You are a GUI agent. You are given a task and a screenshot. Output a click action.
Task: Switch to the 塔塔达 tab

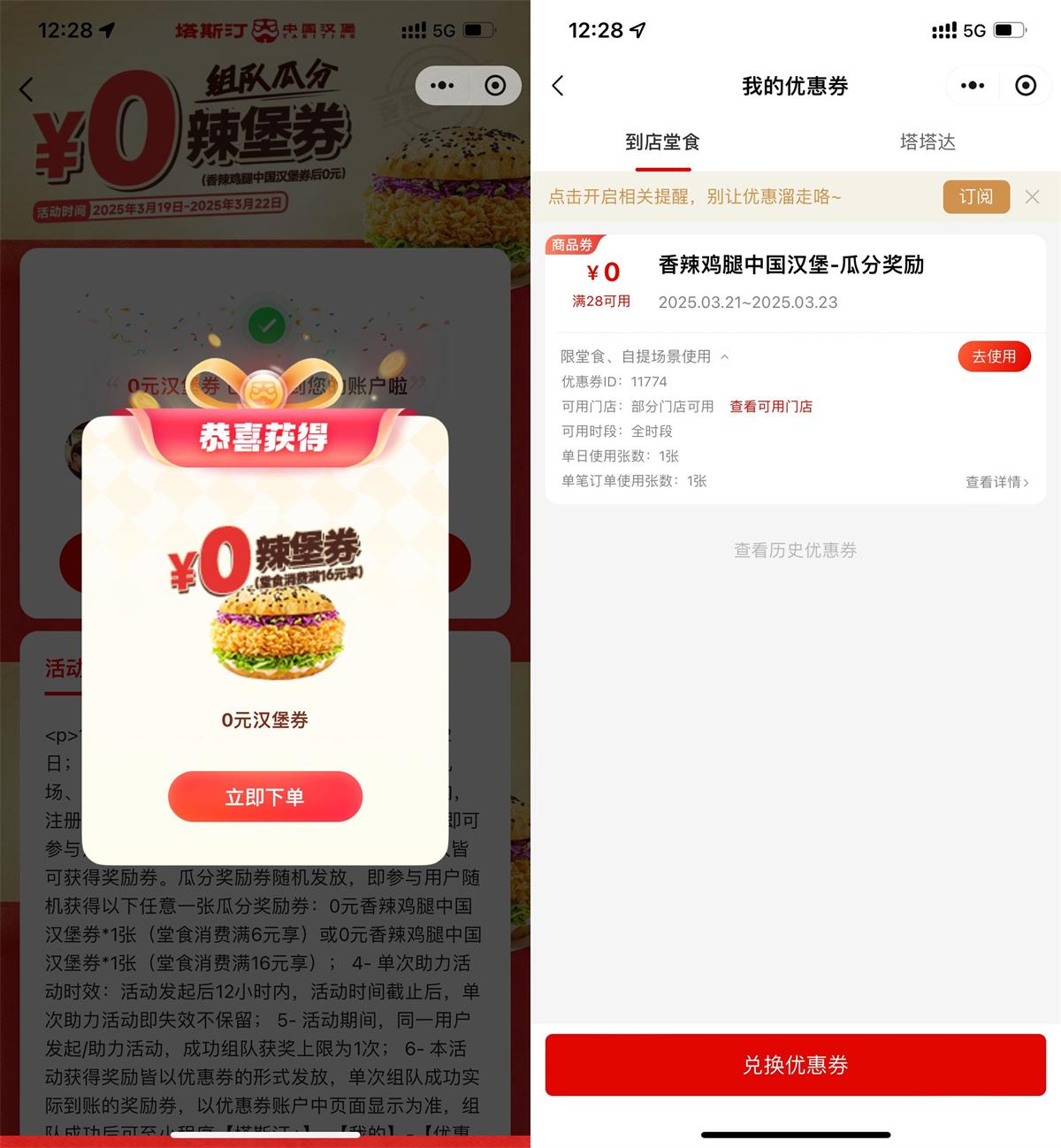click(927, 142)
